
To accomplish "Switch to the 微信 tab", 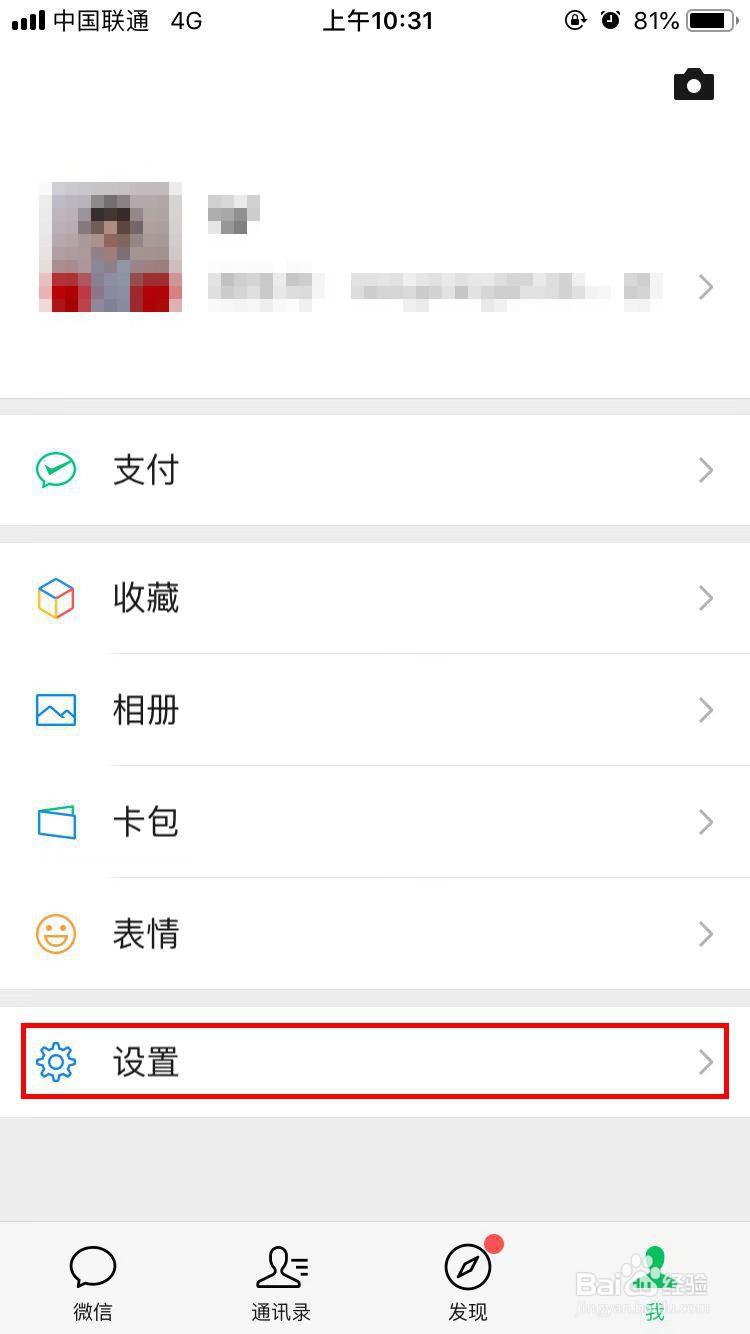I will click(x=93, y=1285).
